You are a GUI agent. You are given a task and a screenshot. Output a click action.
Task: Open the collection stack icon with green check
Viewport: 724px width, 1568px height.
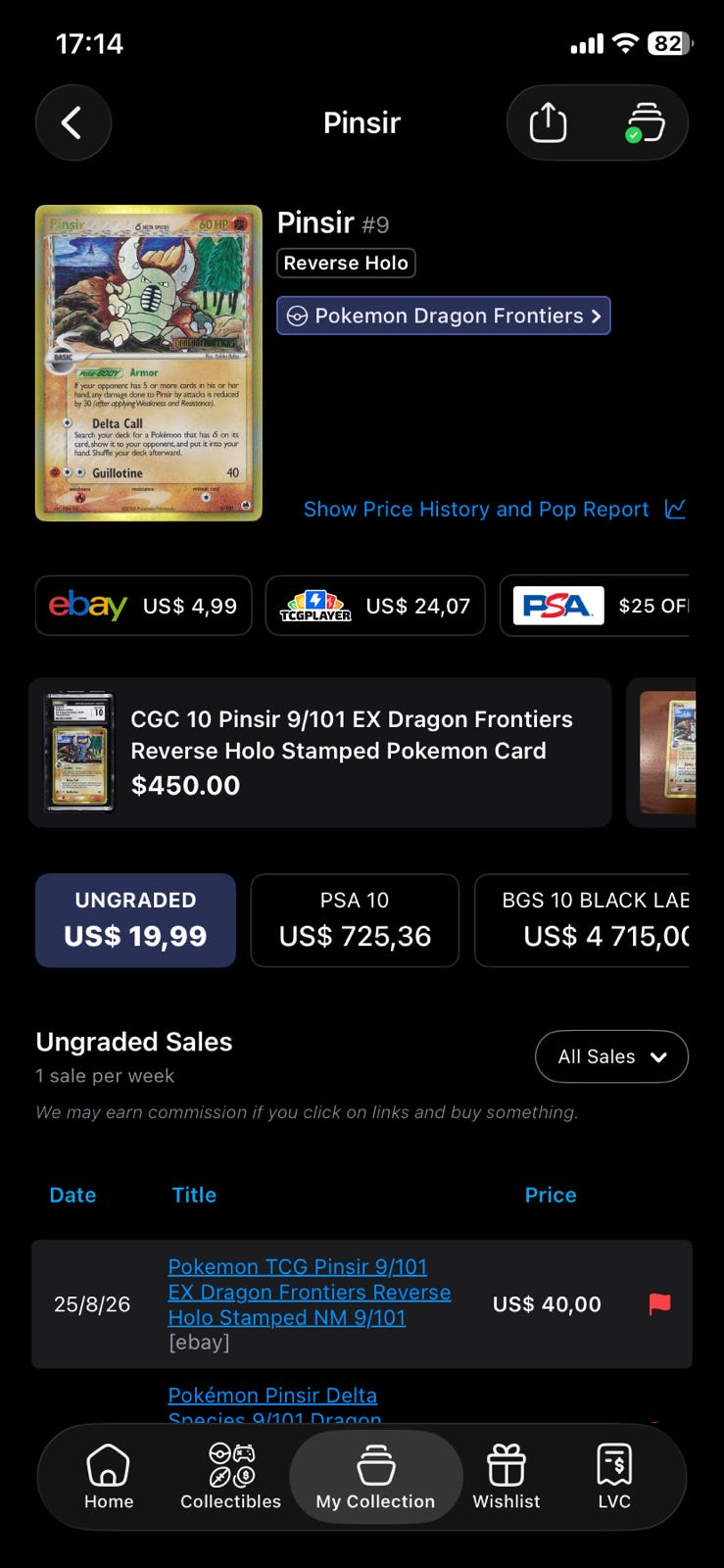(646, 123)
